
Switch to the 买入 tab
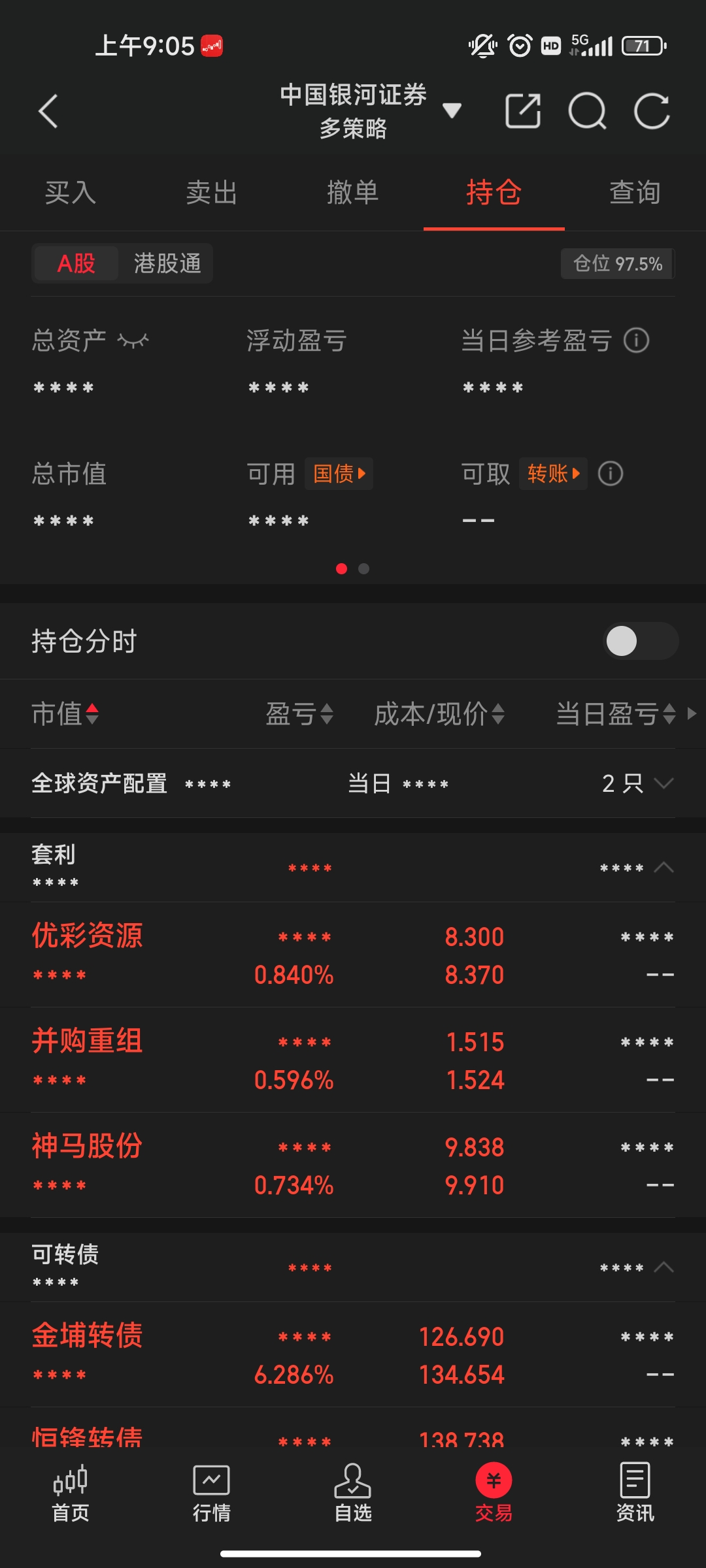(71, 193)
